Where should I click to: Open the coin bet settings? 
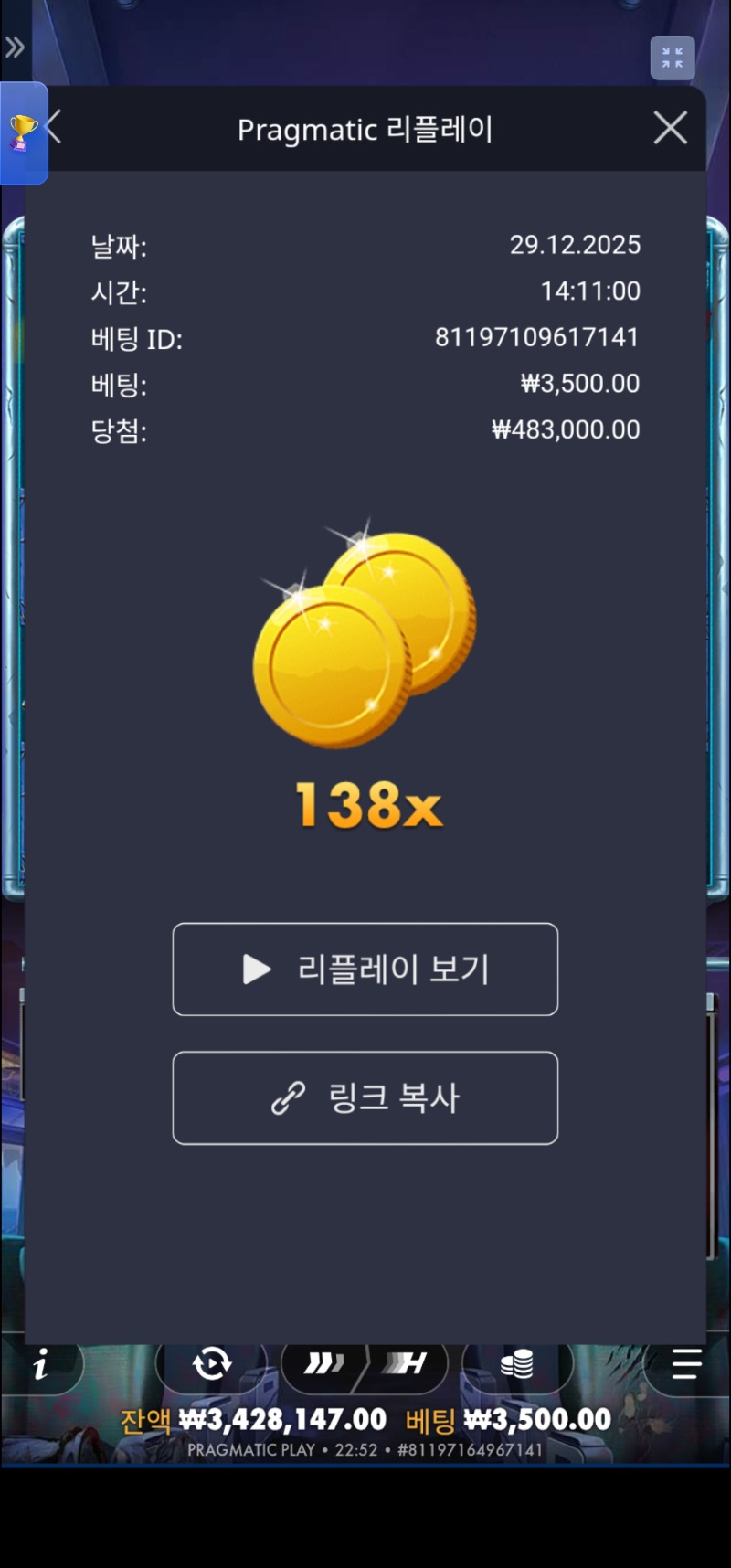[517, 1364]
